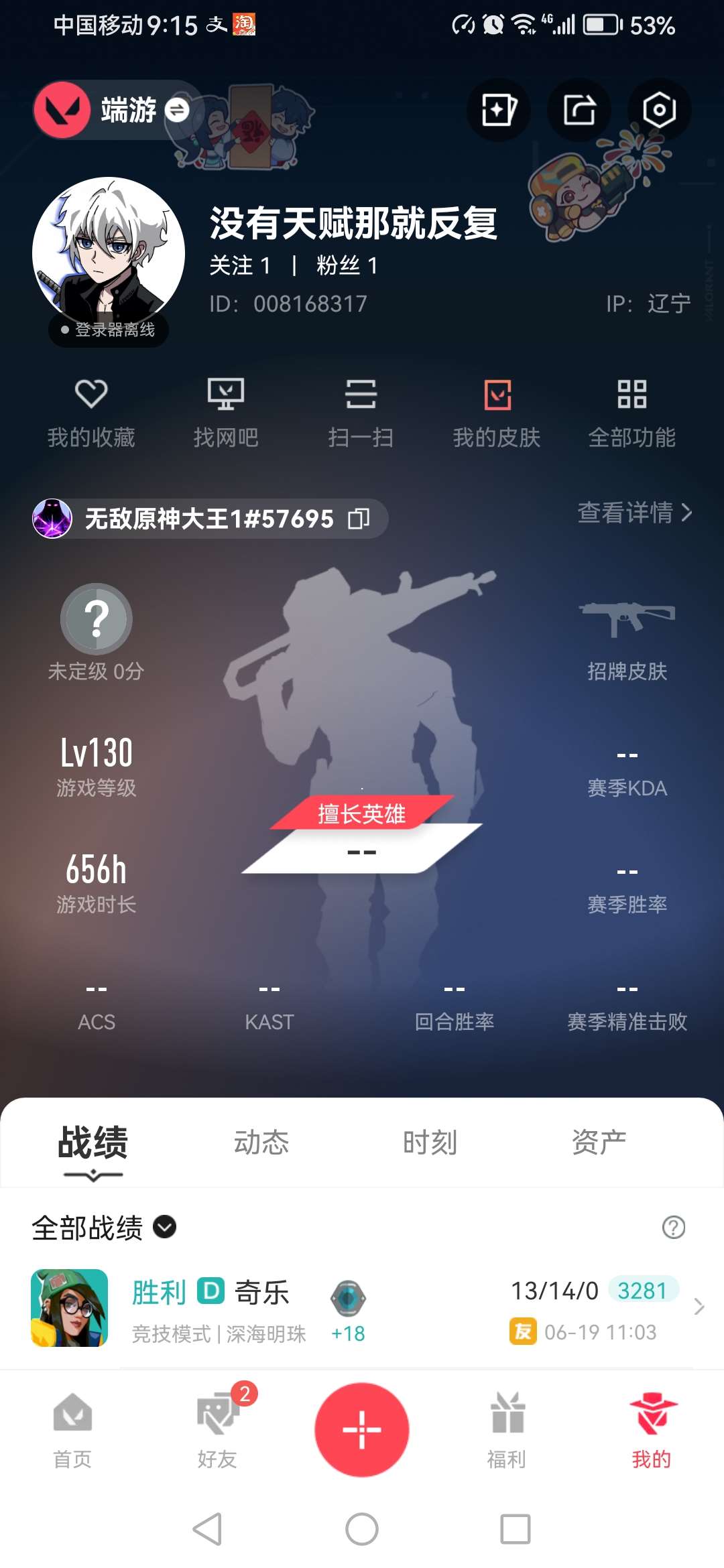The image size is (724, 1568).
Task: Tap the profile avatar picture
Action: [x=109, y=253]
